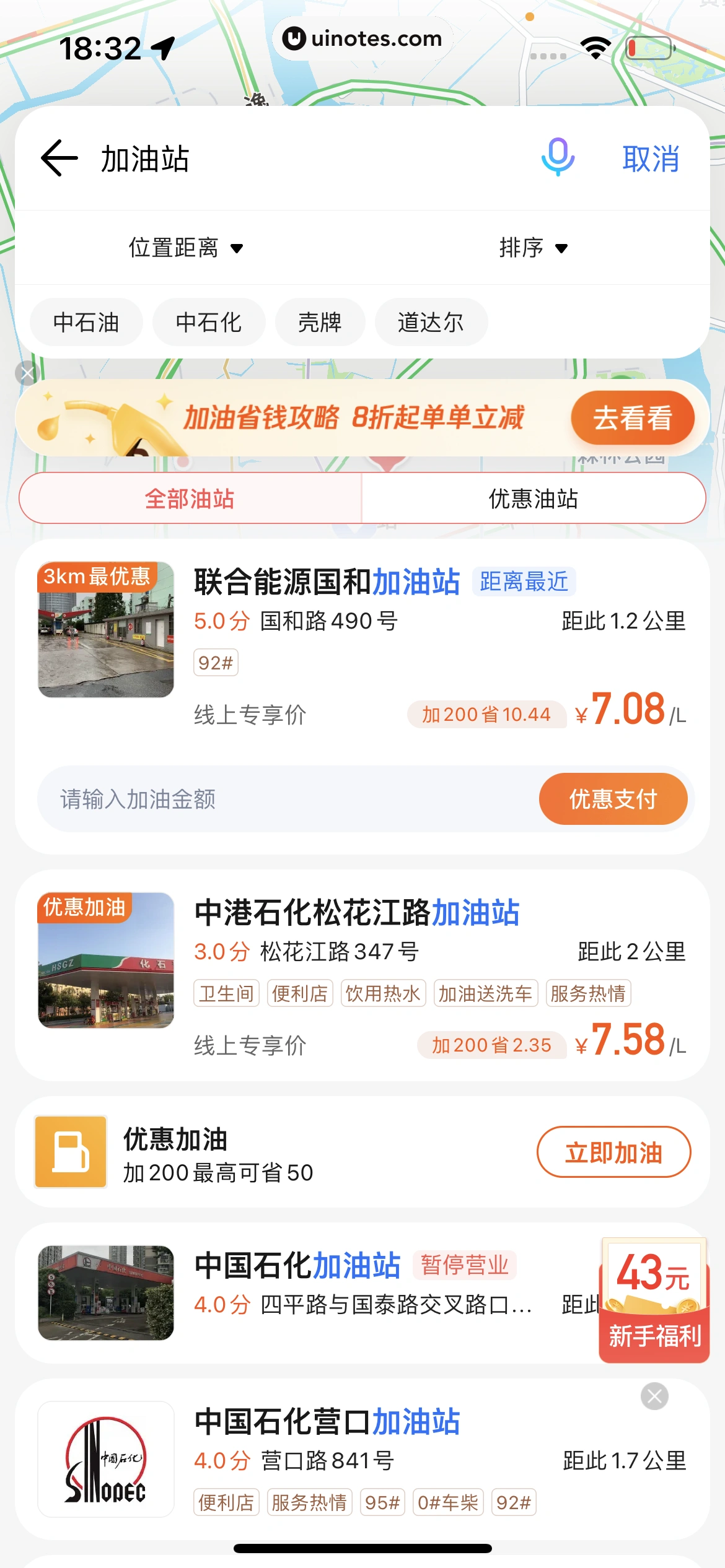
Task: Select the 中石化 brand chip
Action: click(209, 323)
